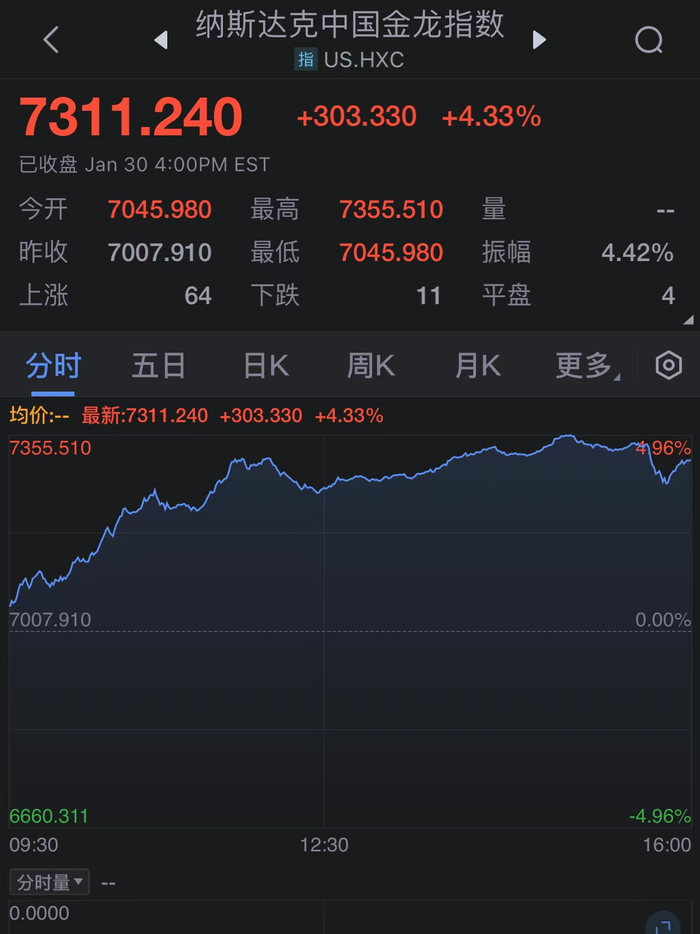Image resolution: width=700 pixels, height=934 pixels.
Task: Open chart settings hexagon icon
Action: tap(668, 366)
